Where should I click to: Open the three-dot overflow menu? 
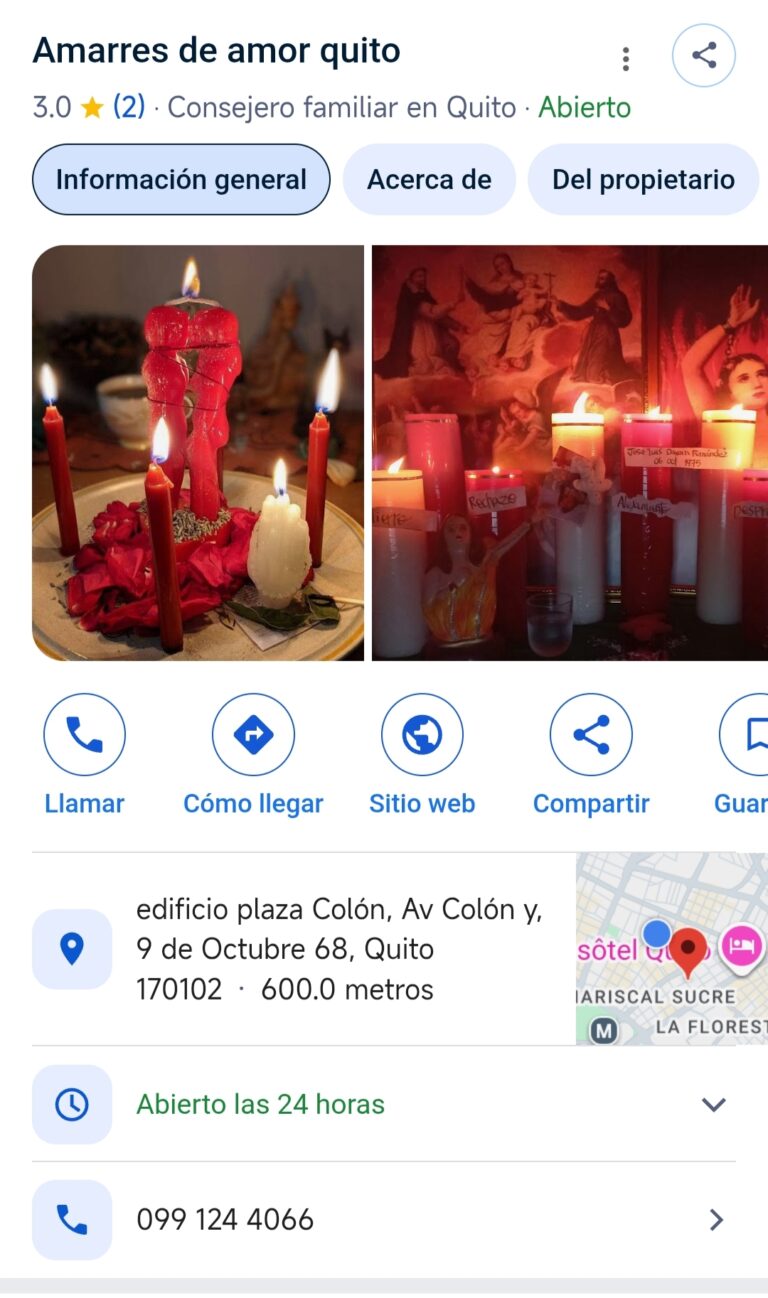(x=625, y=58)
